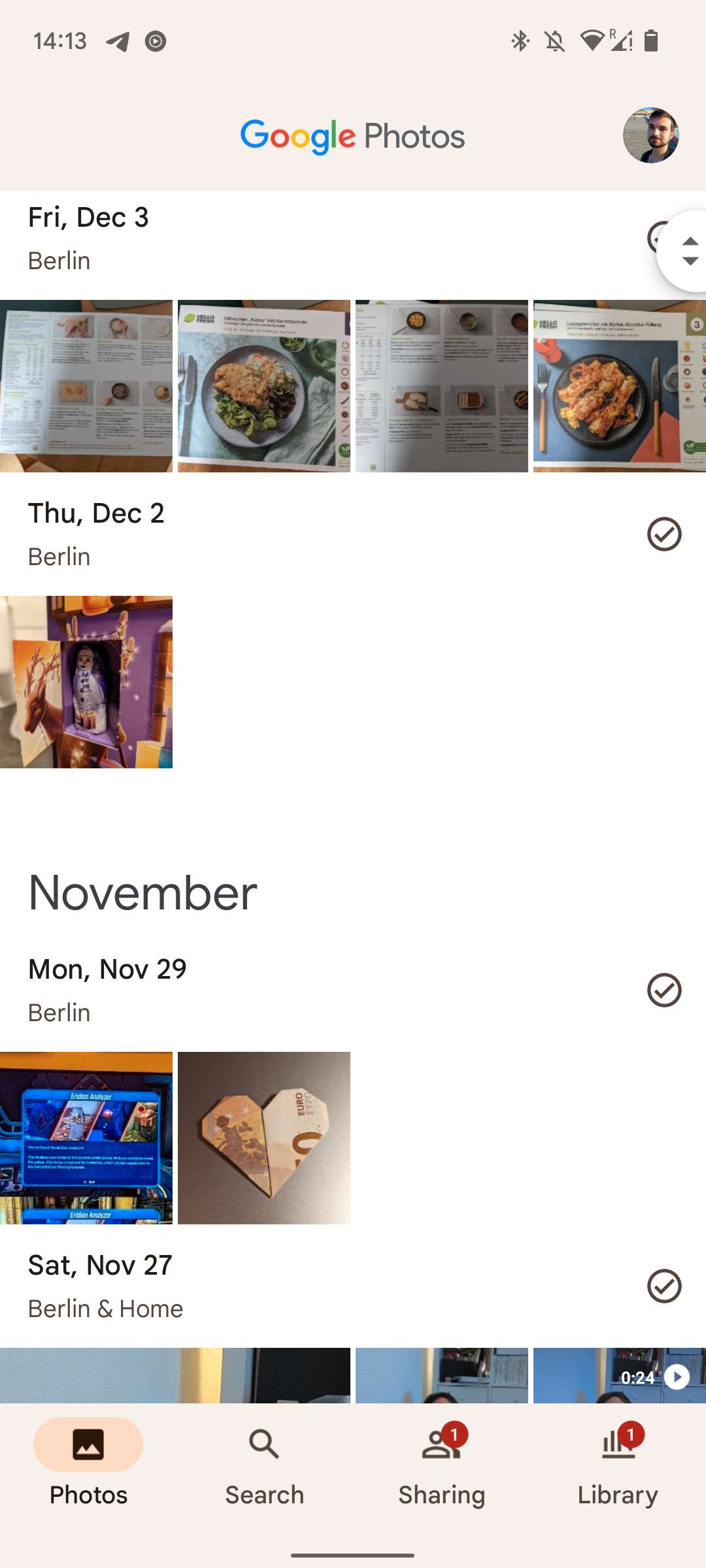Open the lasagna recipe card photo
The width and height of the screenshot is (706, 1568).
(620, 386)
